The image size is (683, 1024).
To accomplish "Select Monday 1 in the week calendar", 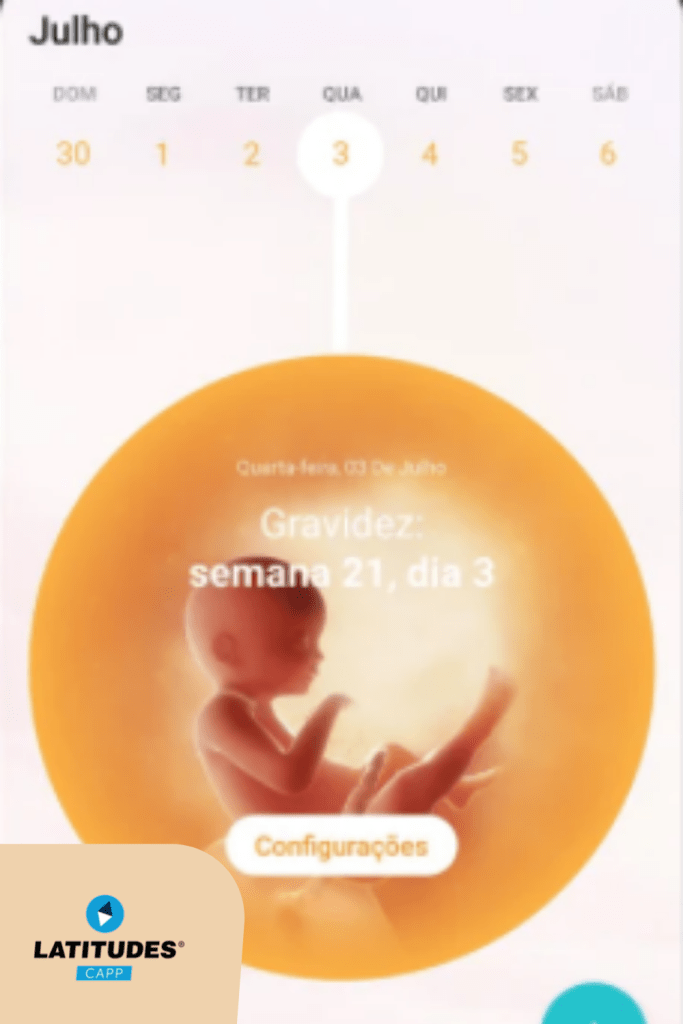I will (162, 154).
